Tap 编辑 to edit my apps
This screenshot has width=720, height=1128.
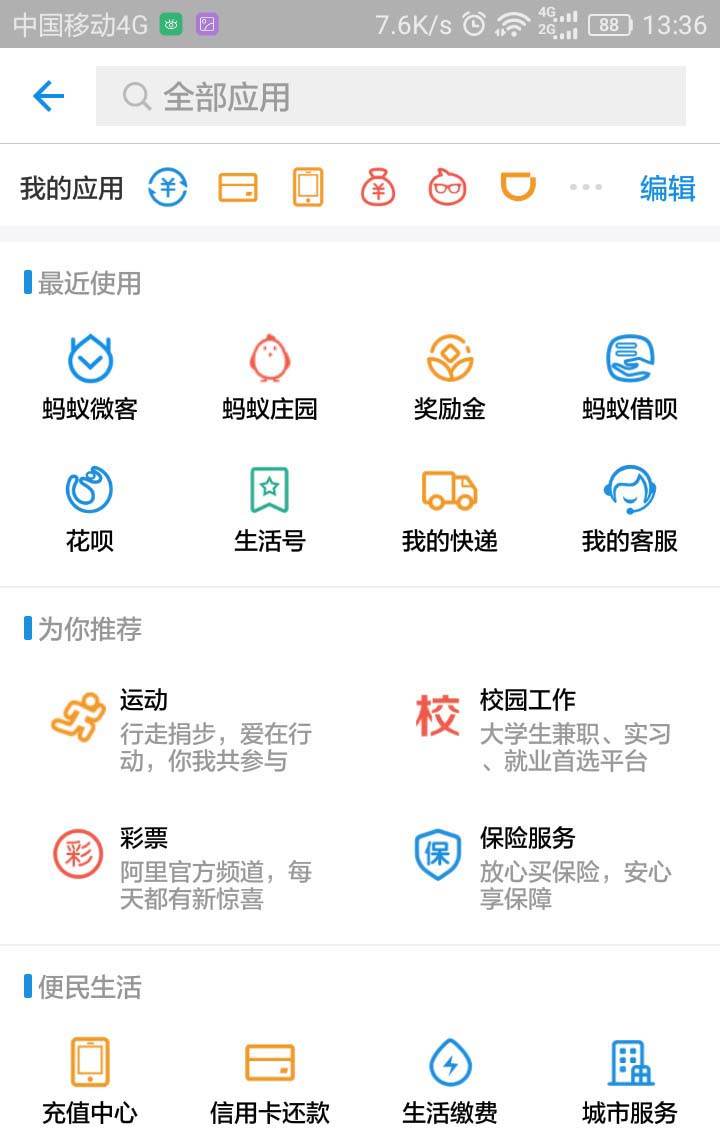(667, 188)
